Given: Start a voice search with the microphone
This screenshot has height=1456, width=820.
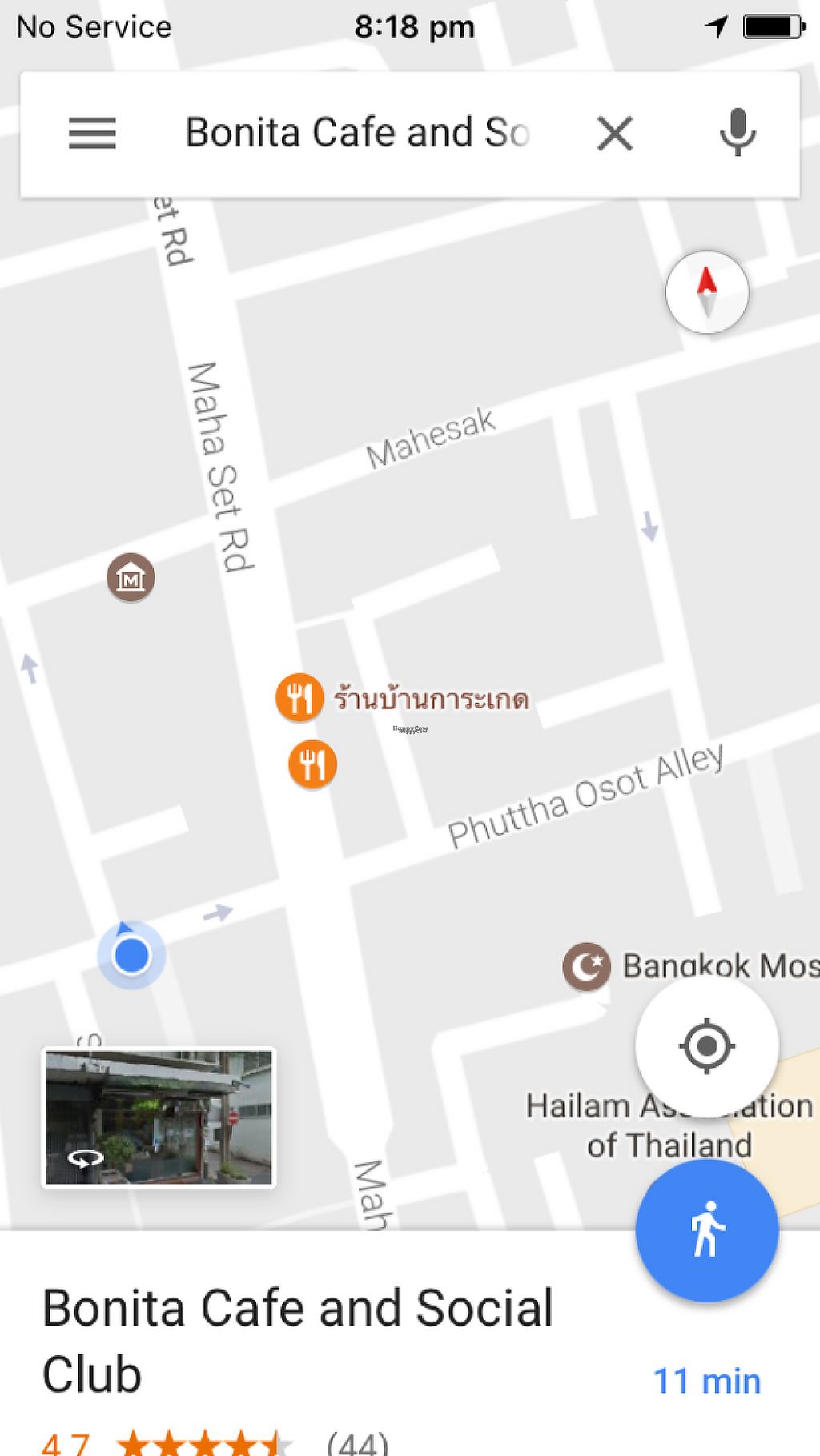Looking at the screenshot, I should pyautogui.click(x=737, y=133).
